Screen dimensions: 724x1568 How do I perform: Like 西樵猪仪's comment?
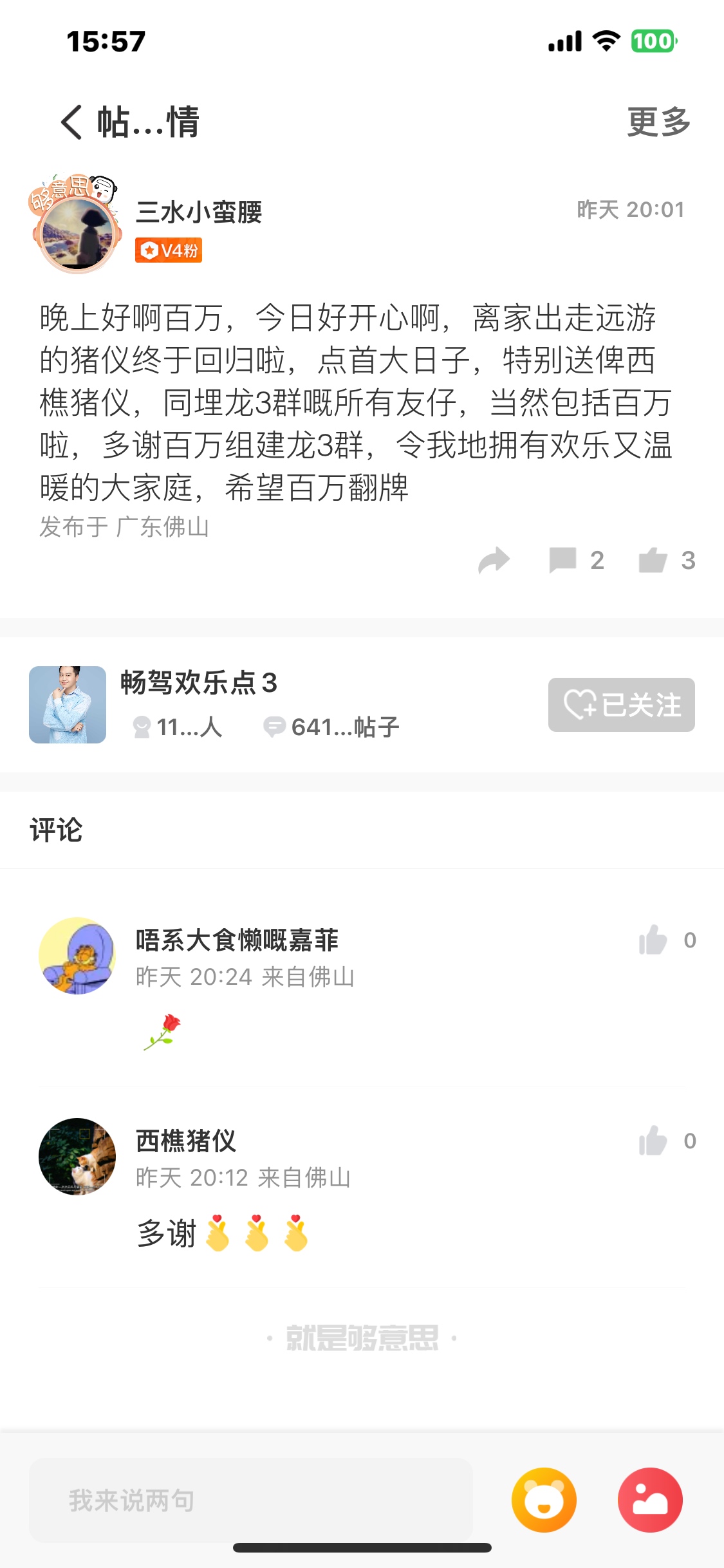coord(653,1141)
